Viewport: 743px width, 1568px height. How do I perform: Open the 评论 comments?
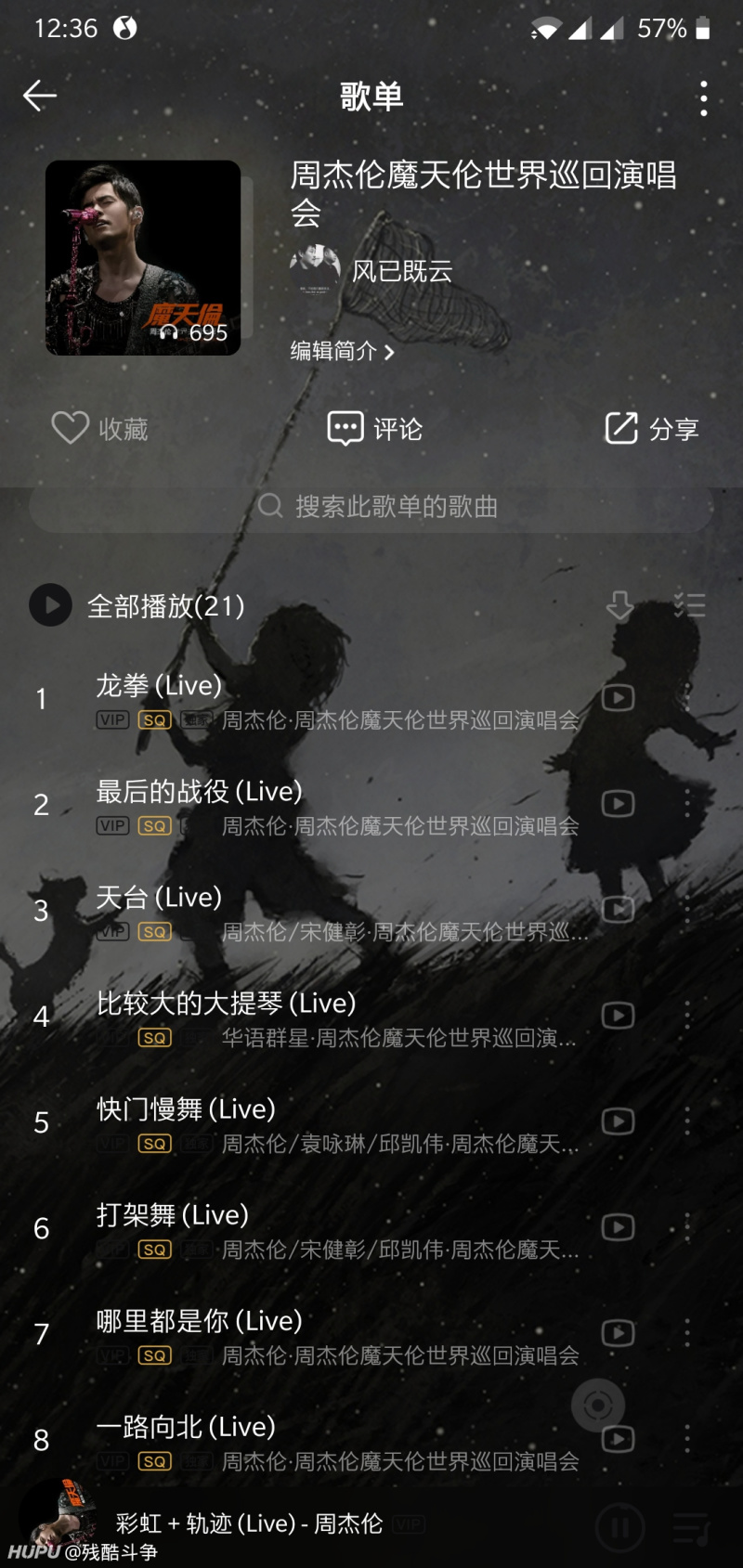pyautogui.click(x=374, y=429)
